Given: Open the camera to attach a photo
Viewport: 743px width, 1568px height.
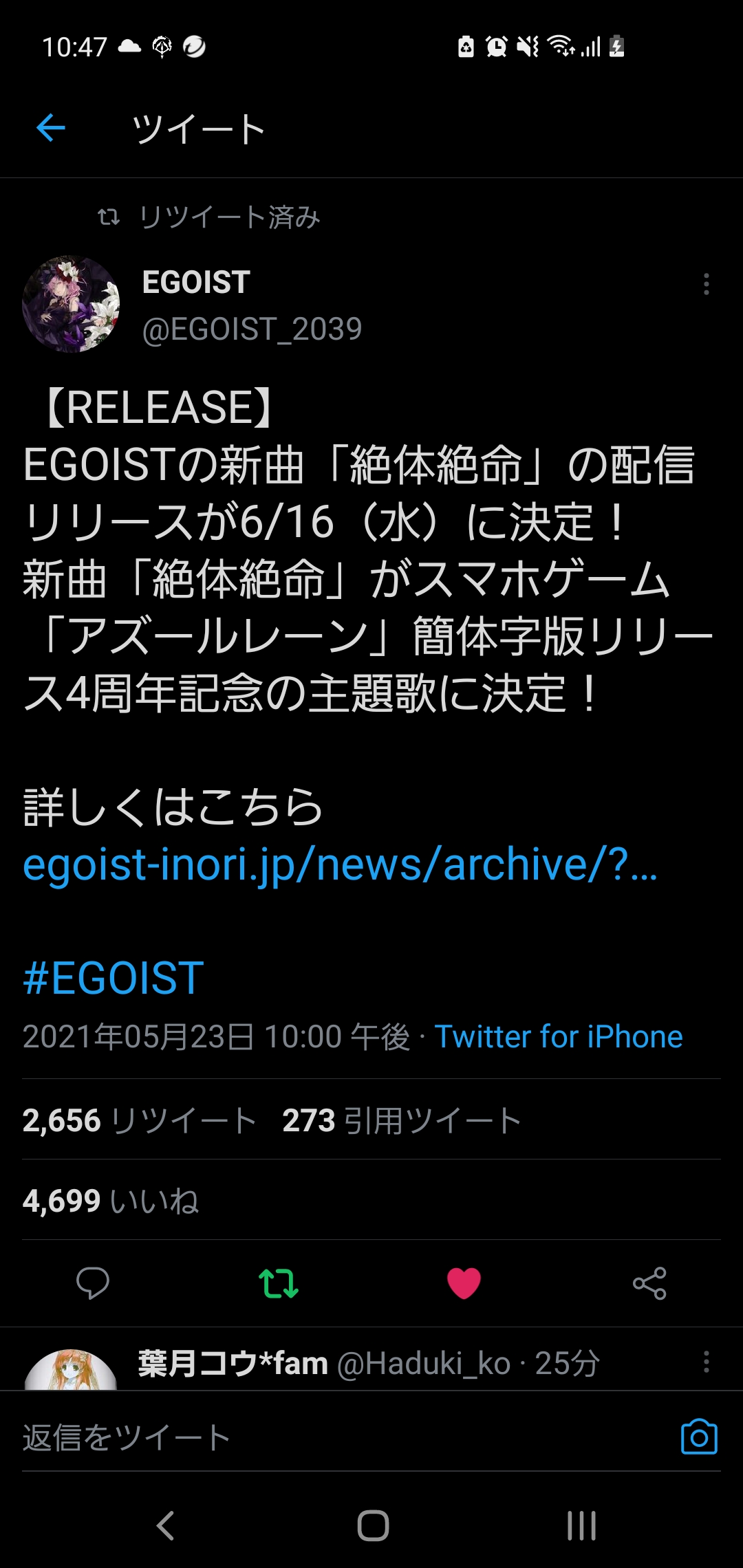Looking at the screenshot, I should click(x=699, y=1437).
